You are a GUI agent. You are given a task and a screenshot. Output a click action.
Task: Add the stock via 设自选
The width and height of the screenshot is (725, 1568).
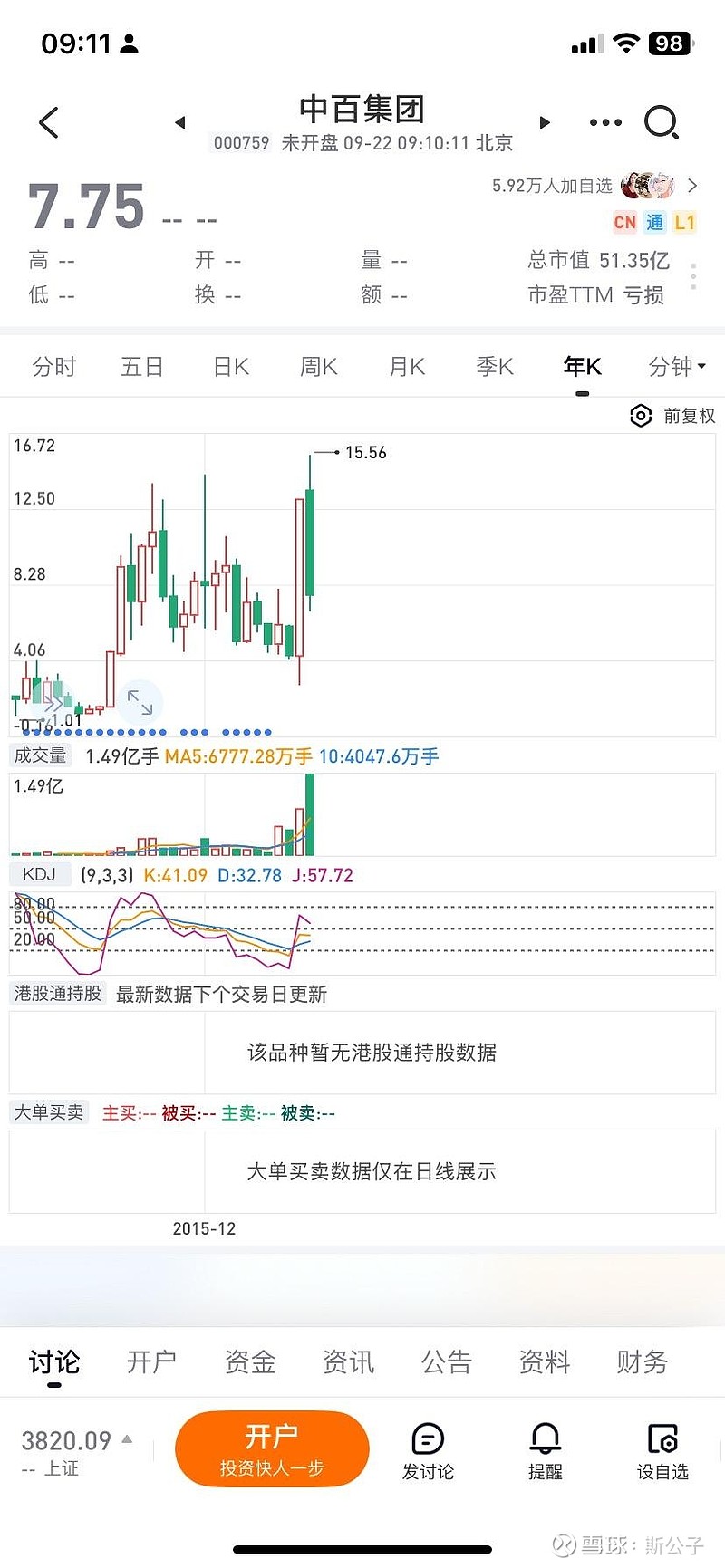[x=662, y=1450]
